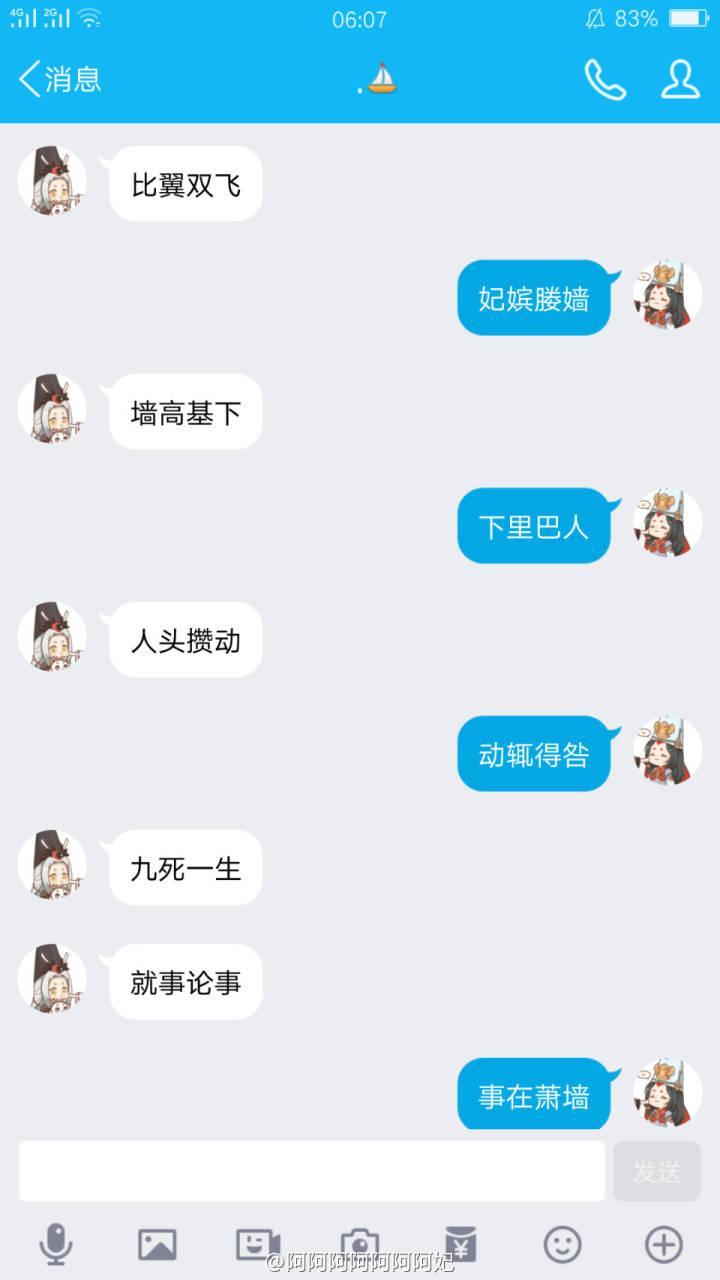Tap the 发送 button

click(x=657, y=1171)
